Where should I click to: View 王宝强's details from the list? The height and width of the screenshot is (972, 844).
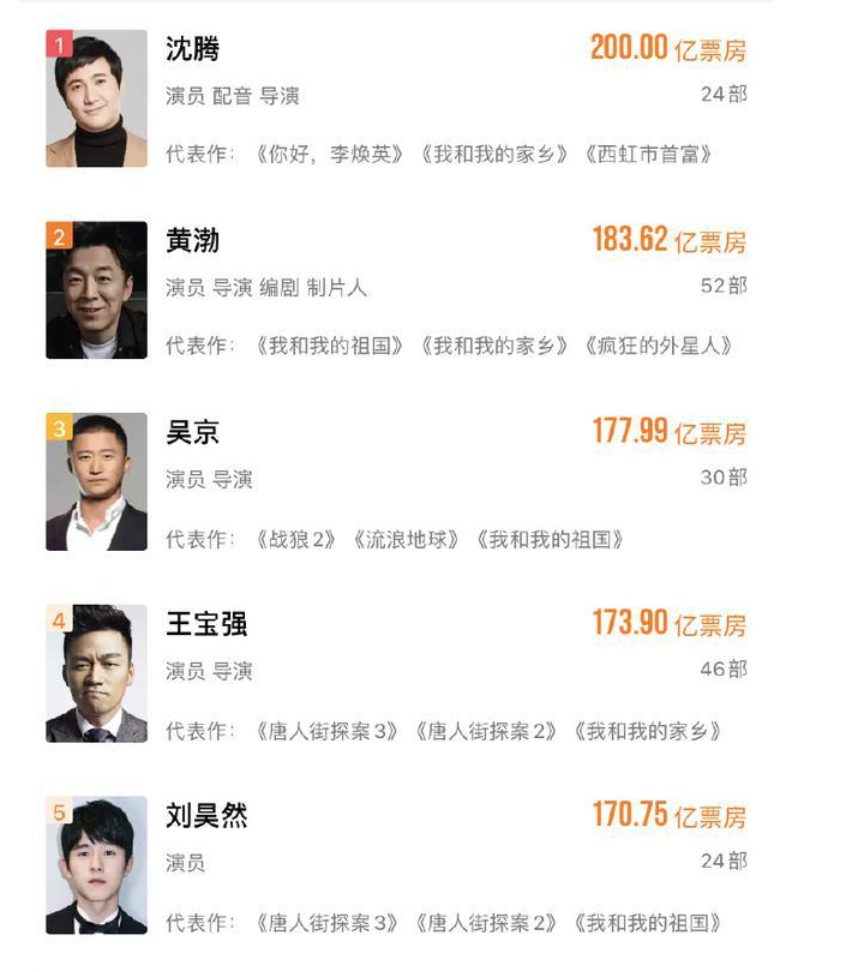click(x=397, y=673)
